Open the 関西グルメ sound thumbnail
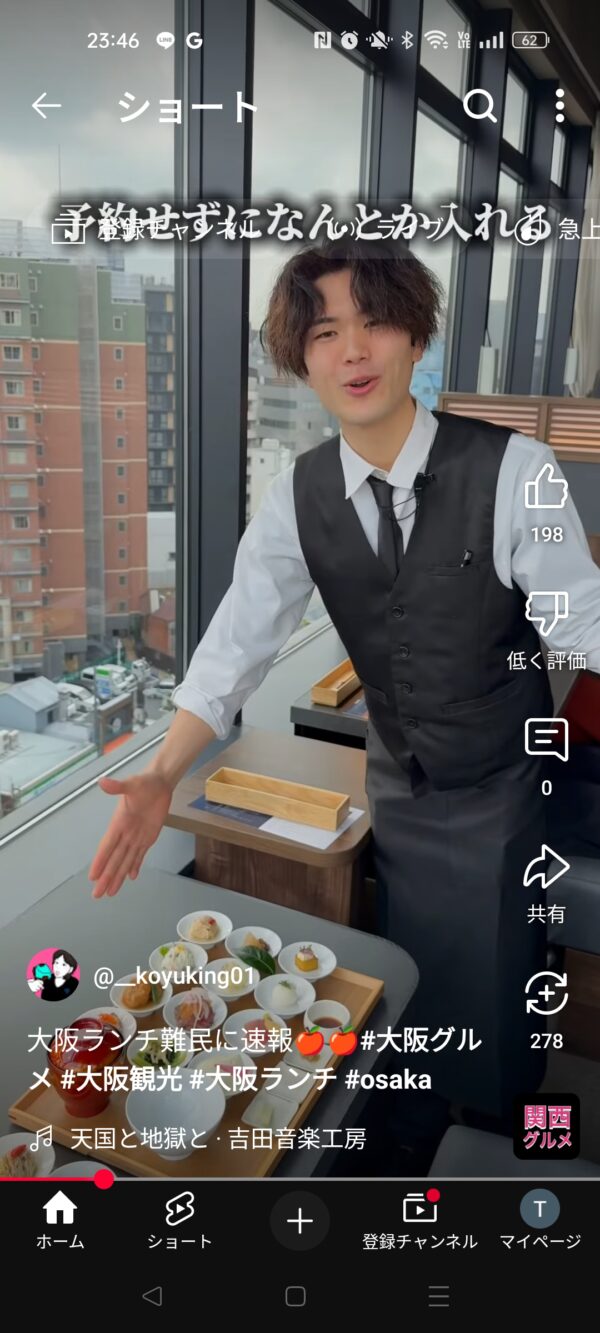The width and height of the screenshot is (600, 1333). 546,1127
